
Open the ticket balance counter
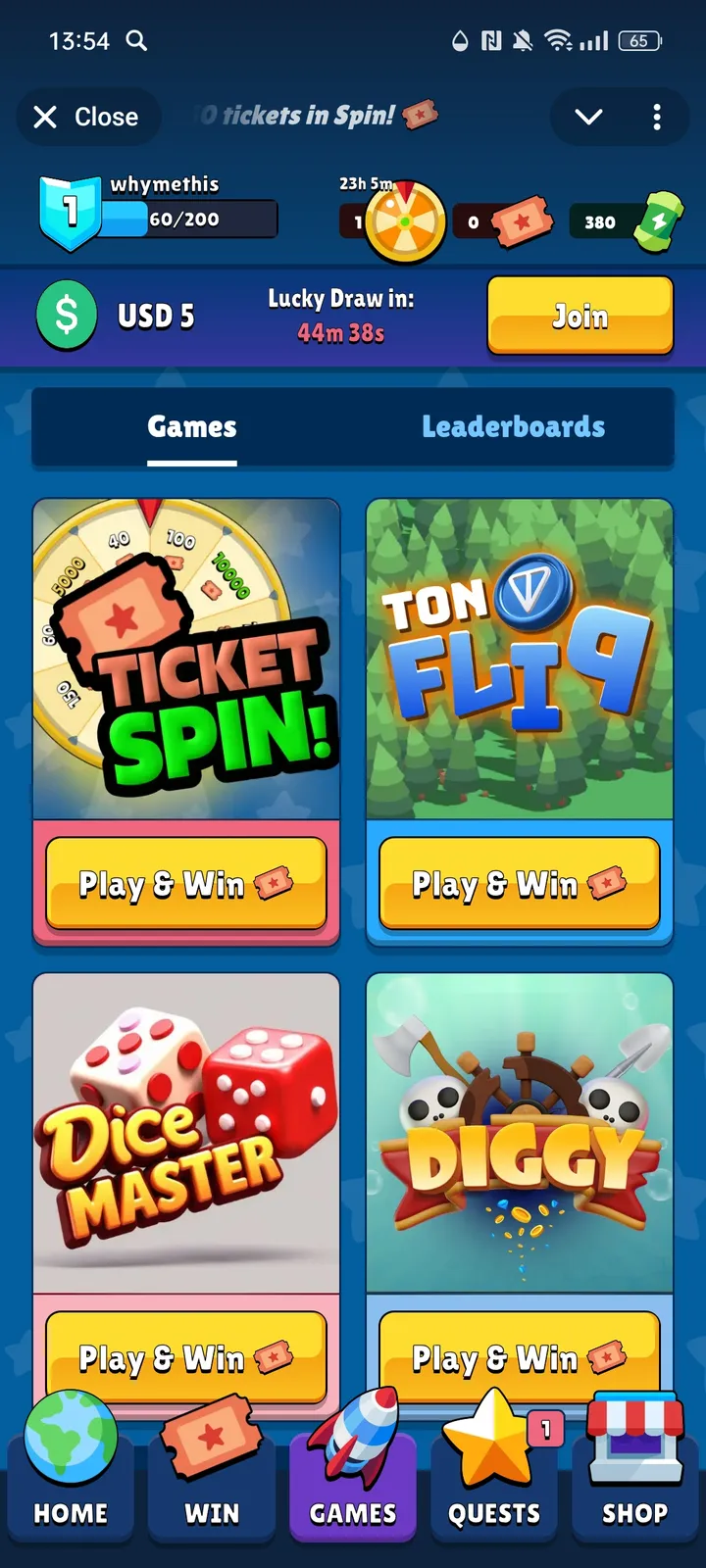coord(505,222)
